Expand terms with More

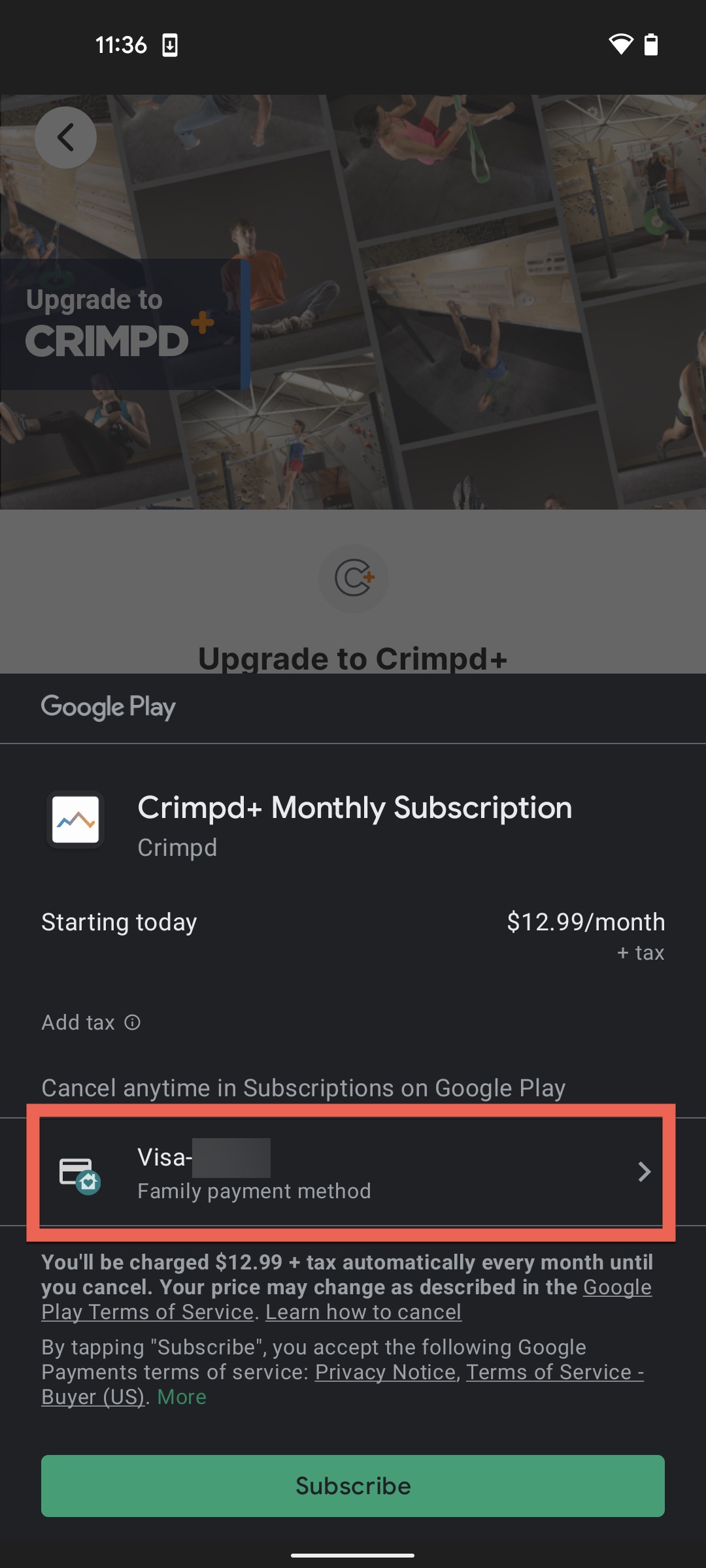pyautogui.click(x=182, y=1397)
